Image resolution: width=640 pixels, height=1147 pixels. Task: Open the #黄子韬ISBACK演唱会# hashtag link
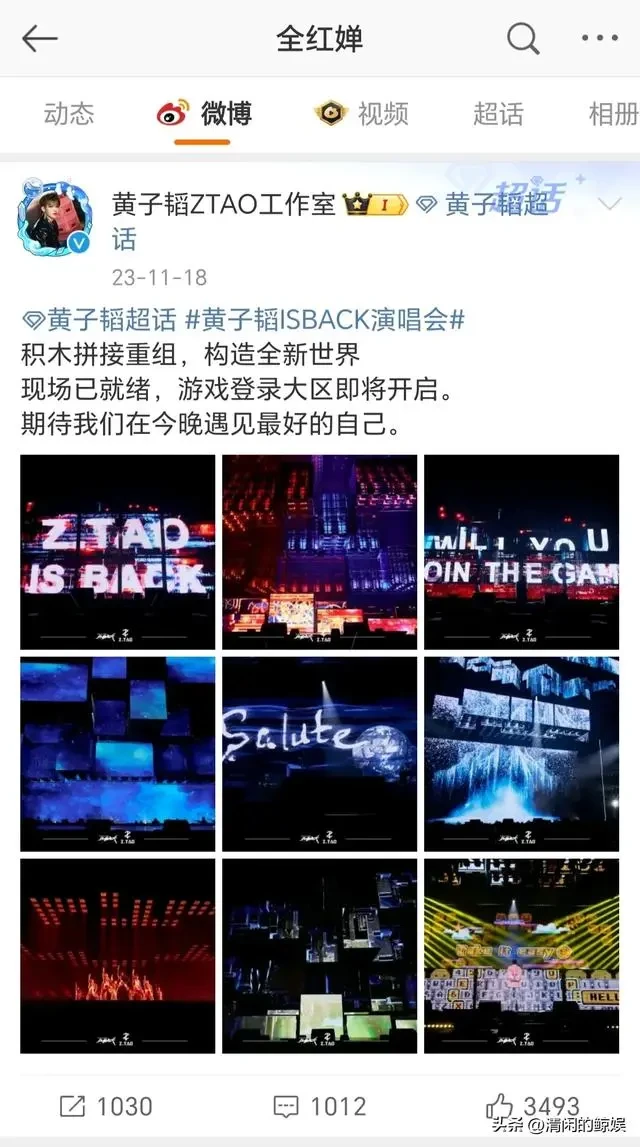[325, 320]
